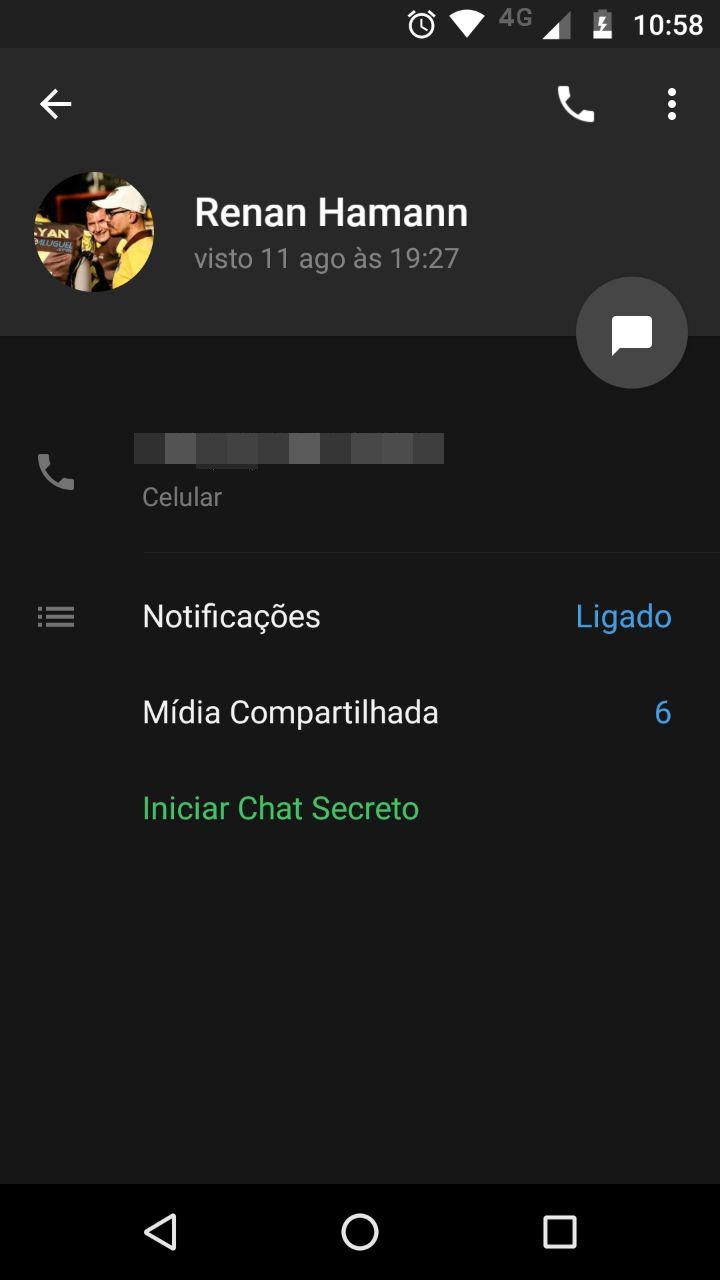Go back using the top arrow

pyautogui.click(x=56, y=104)
